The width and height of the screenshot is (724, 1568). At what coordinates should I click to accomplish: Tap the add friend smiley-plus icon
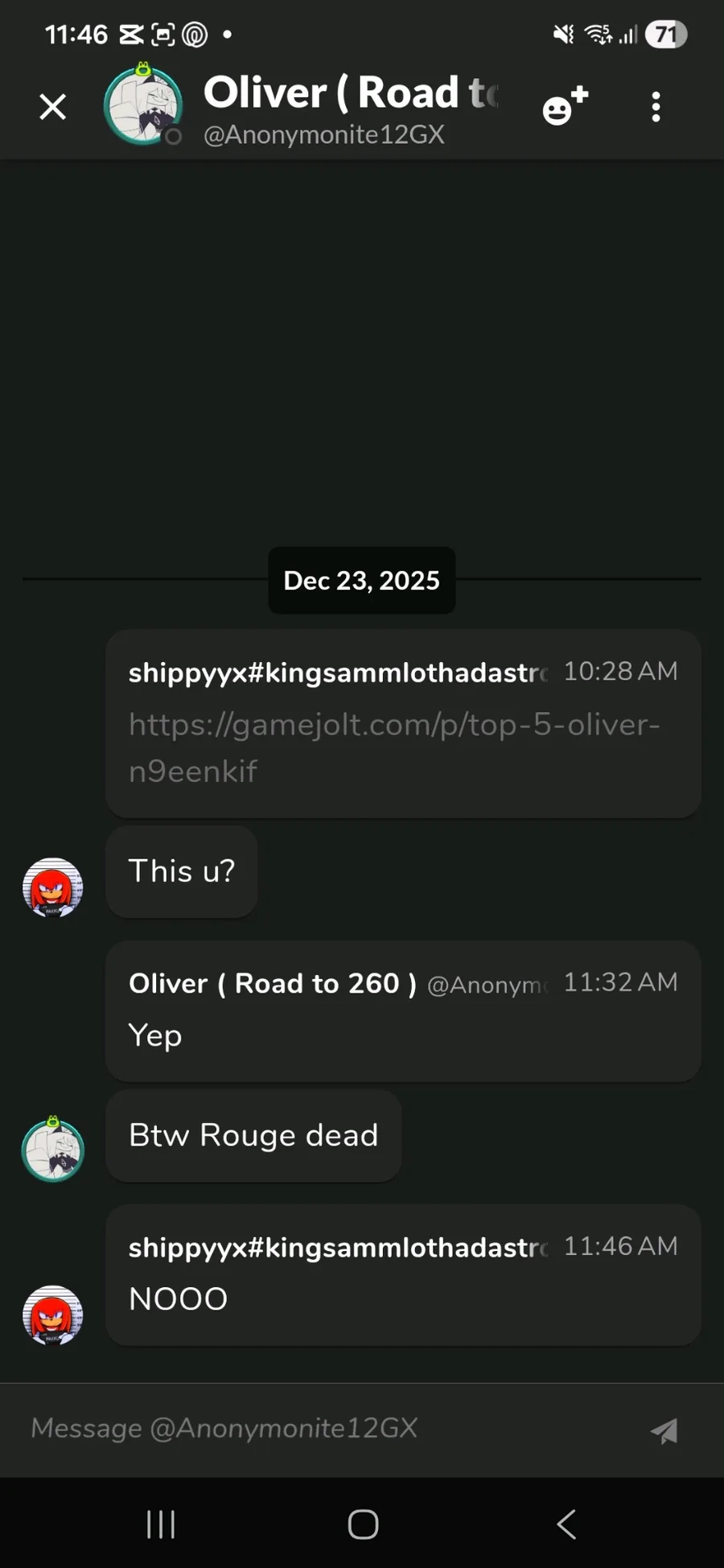tap(565, 106)
